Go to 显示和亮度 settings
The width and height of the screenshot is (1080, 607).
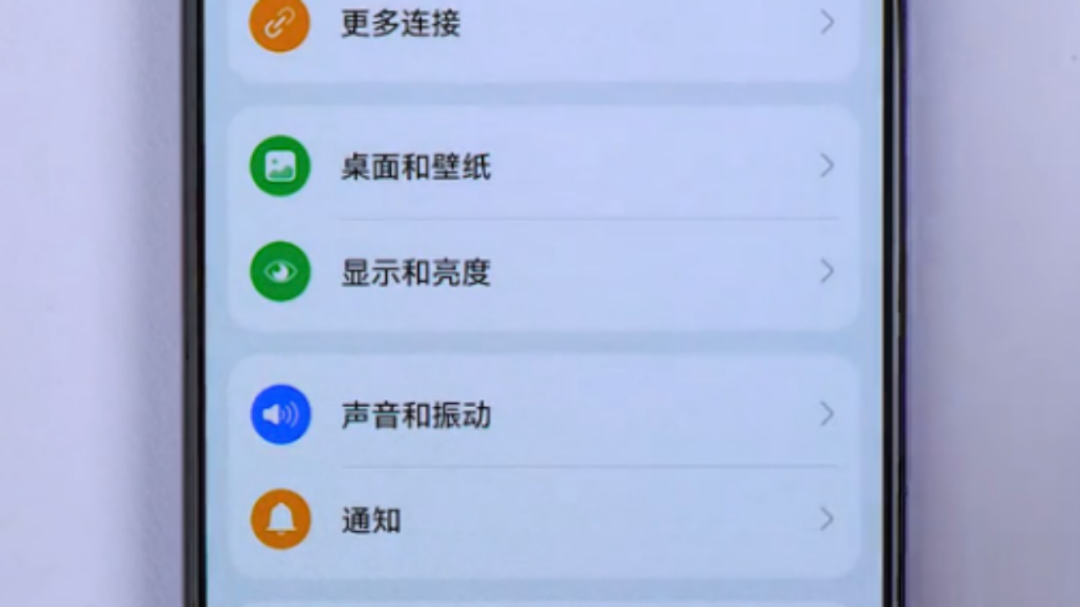pyautogui.click(x=416, y=272)
